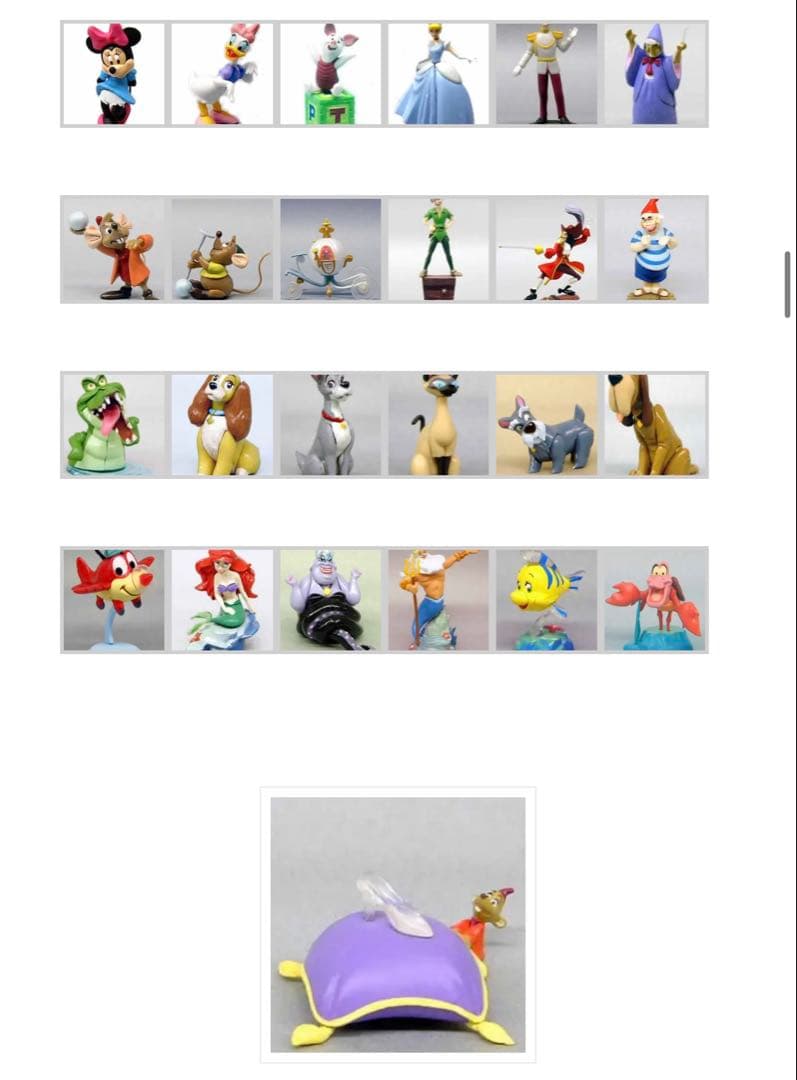Open the gray Tramp dog thumbnail
The image size is (797, 1080).
tap(330, 425)
